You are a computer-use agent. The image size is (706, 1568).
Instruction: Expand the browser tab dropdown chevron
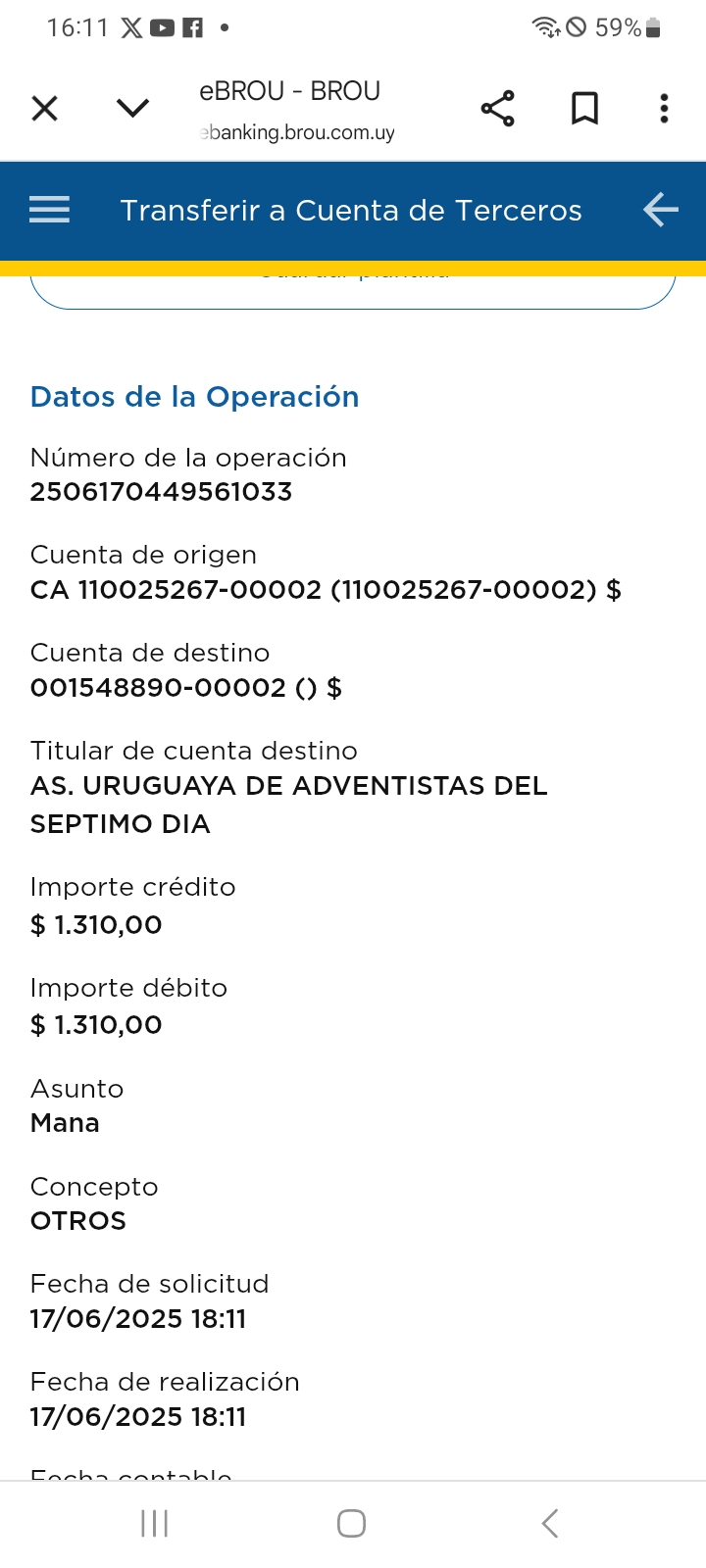(132, 108)
